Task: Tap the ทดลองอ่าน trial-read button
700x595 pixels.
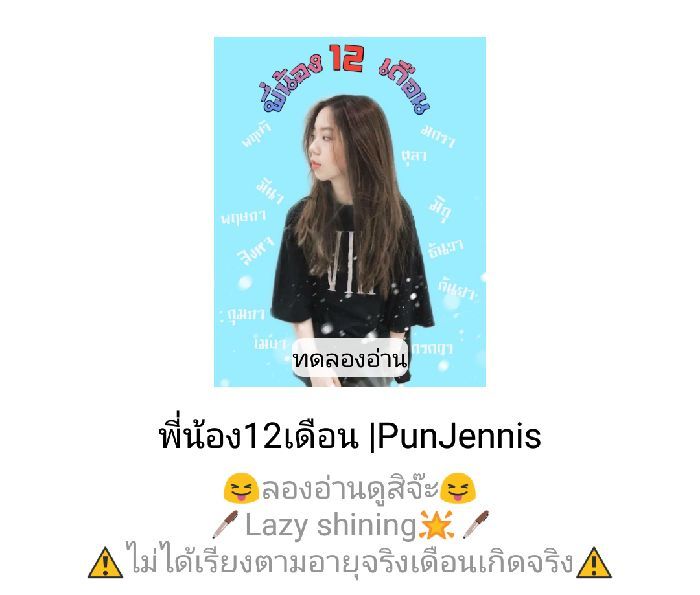Action: point(350,358)
